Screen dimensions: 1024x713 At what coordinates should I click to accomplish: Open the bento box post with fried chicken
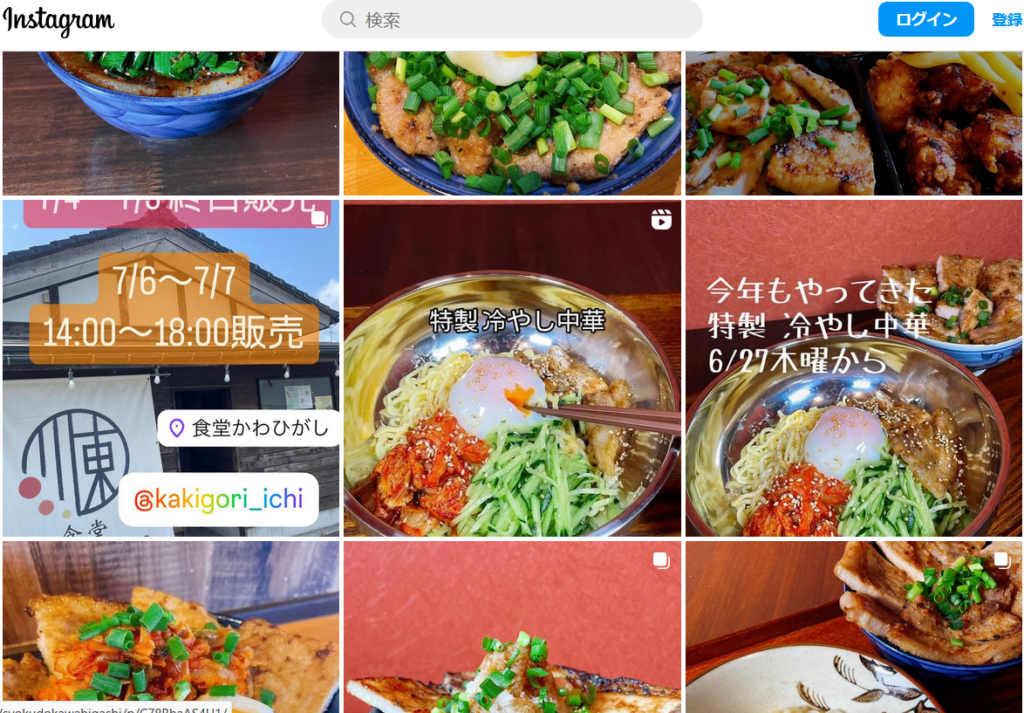[x=853, y=122]
